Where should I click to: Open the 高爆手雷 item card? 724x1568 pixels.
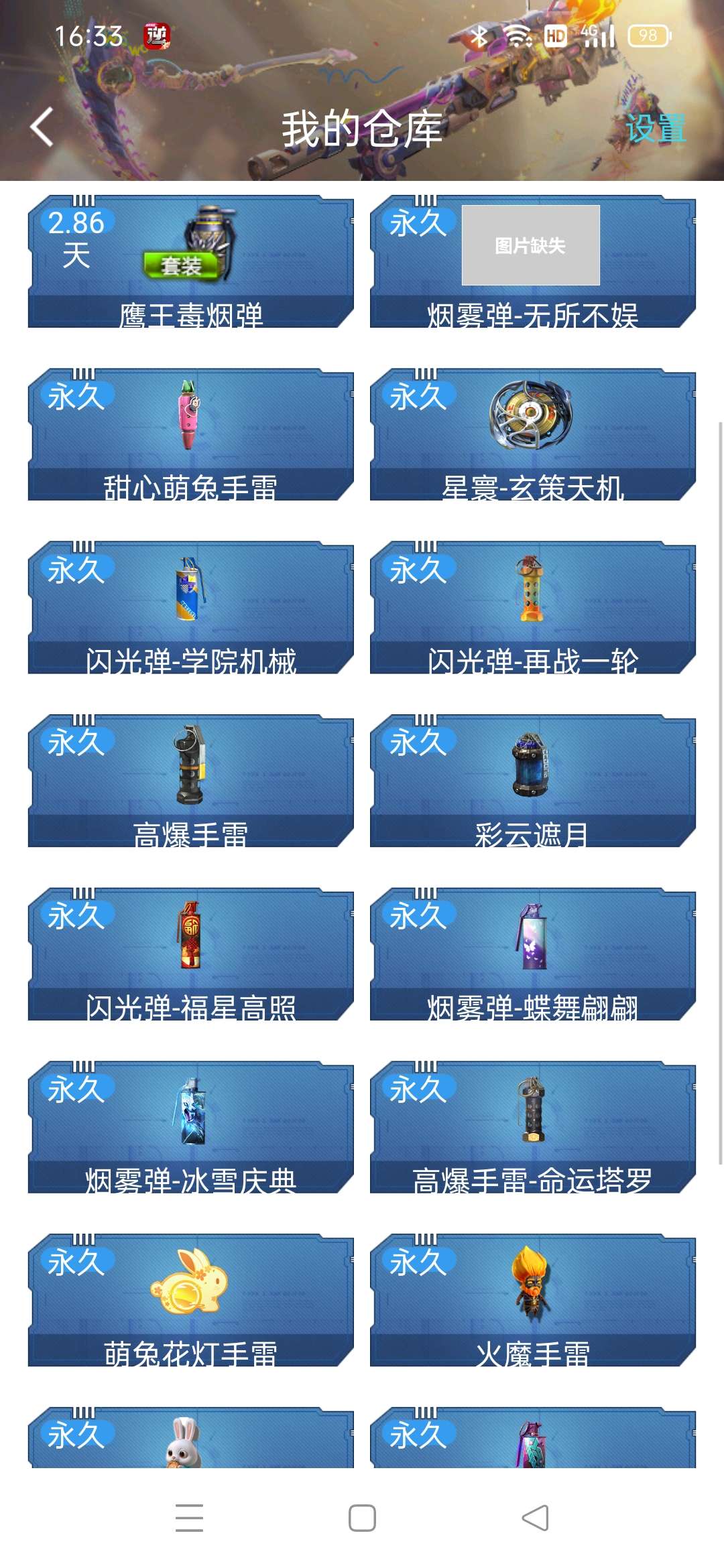pyautogui.click(x=191, y=781)
